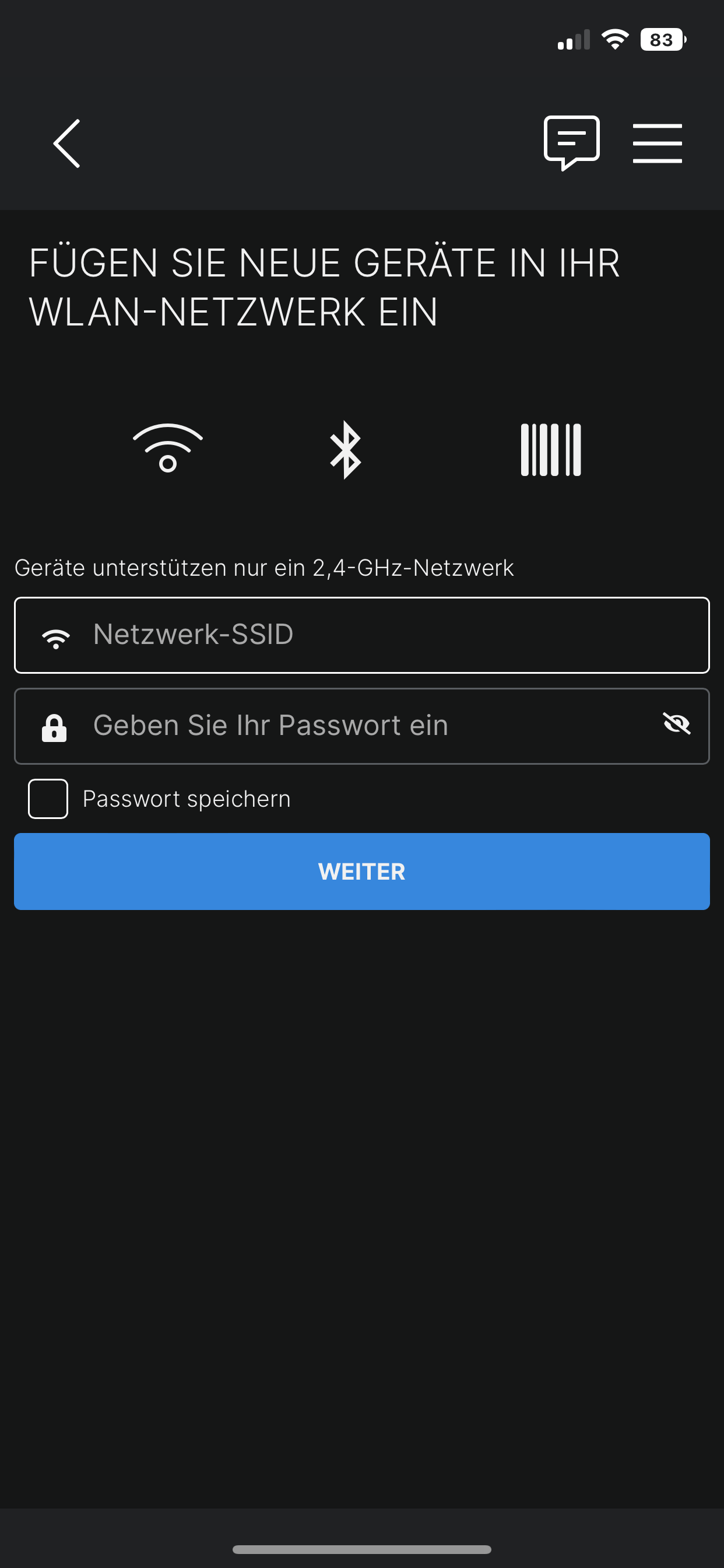The height and width of the screenshot is (1568, 724).
Task: Open the chat message icon
Action: point(571,142)
